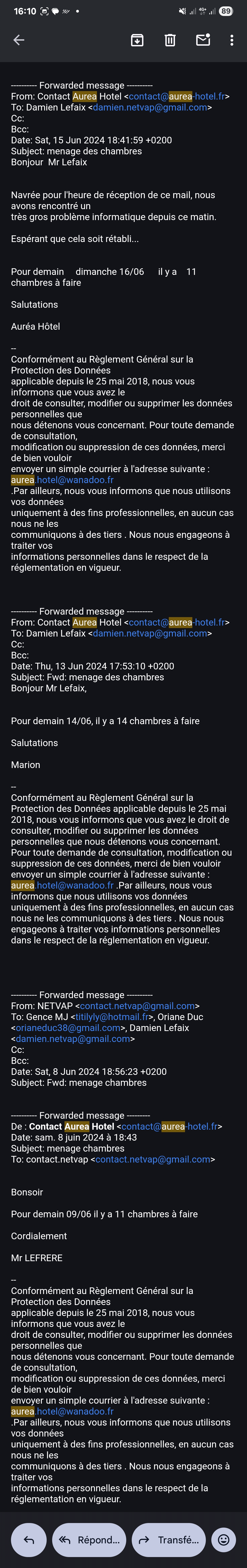Forward the email with the Transférer button

(169, 1539)
